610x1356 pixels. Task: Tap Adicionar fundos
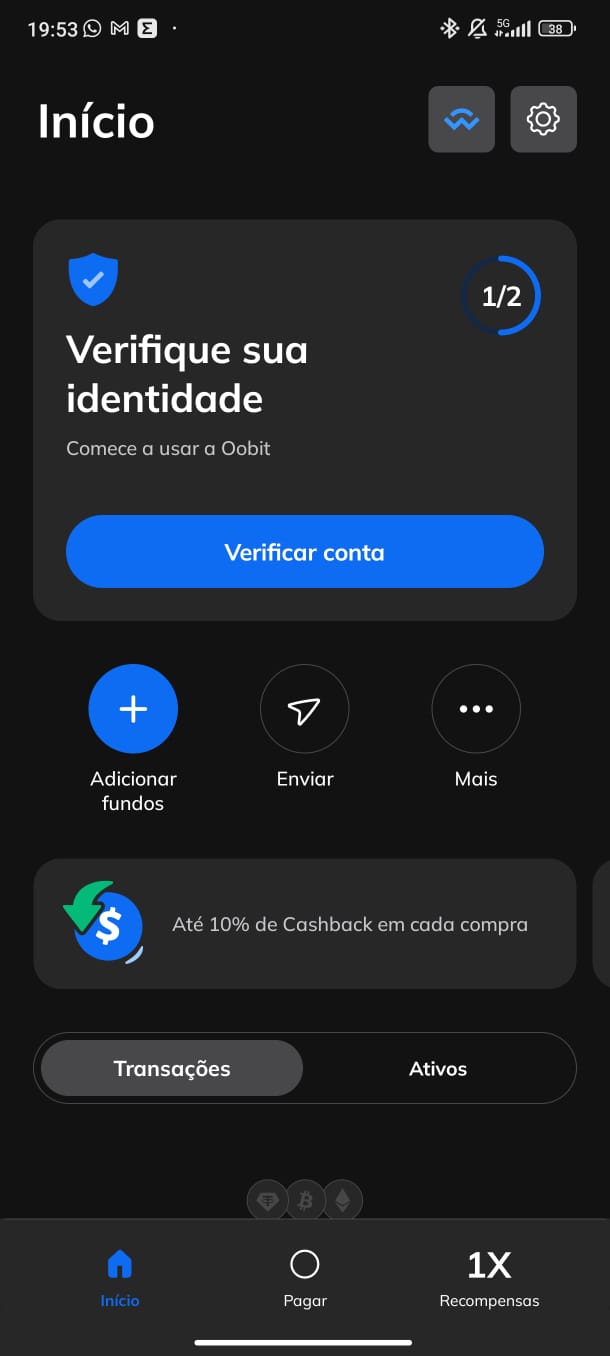tap(133, 709)
